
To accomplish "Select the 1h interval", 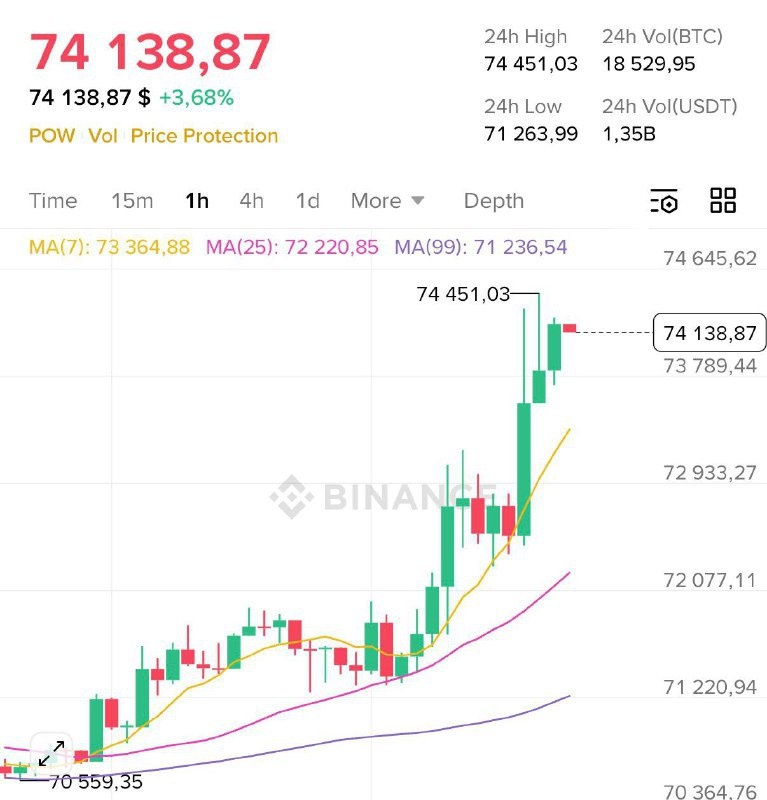I will pyautogui.click(x=197, y=201).
